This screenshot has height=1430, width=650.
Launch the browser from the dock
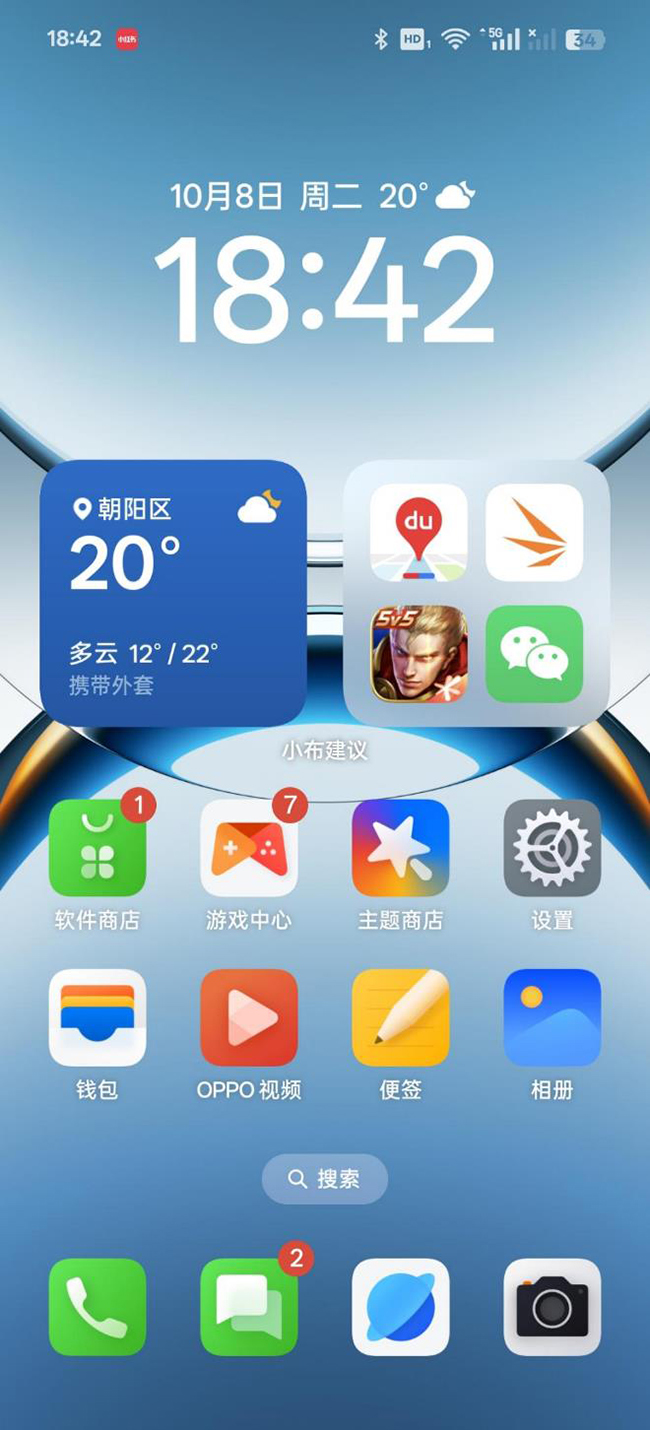click(x=400, y=1307)
